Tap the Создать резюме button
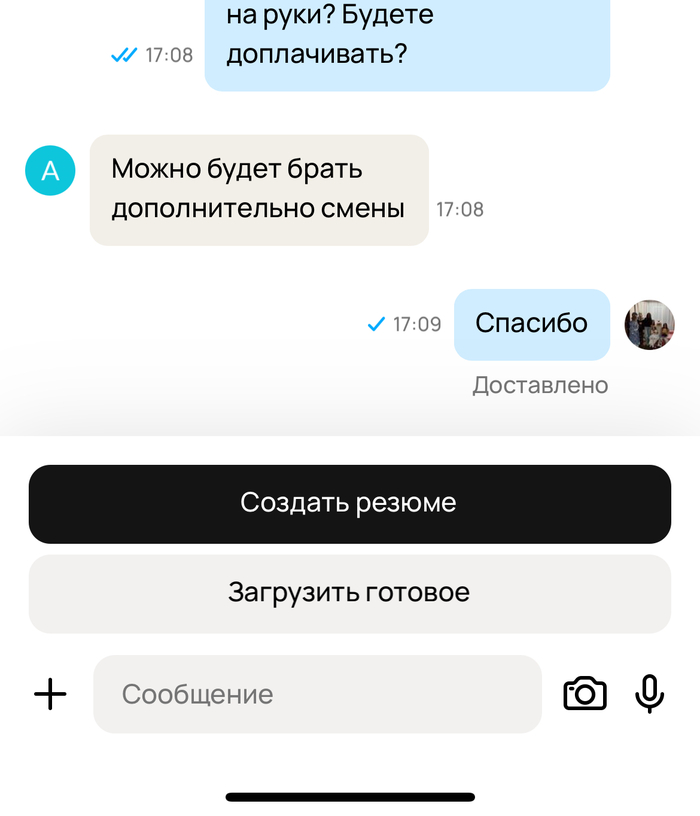Viewport: 700px width, 816px height. 349,503
